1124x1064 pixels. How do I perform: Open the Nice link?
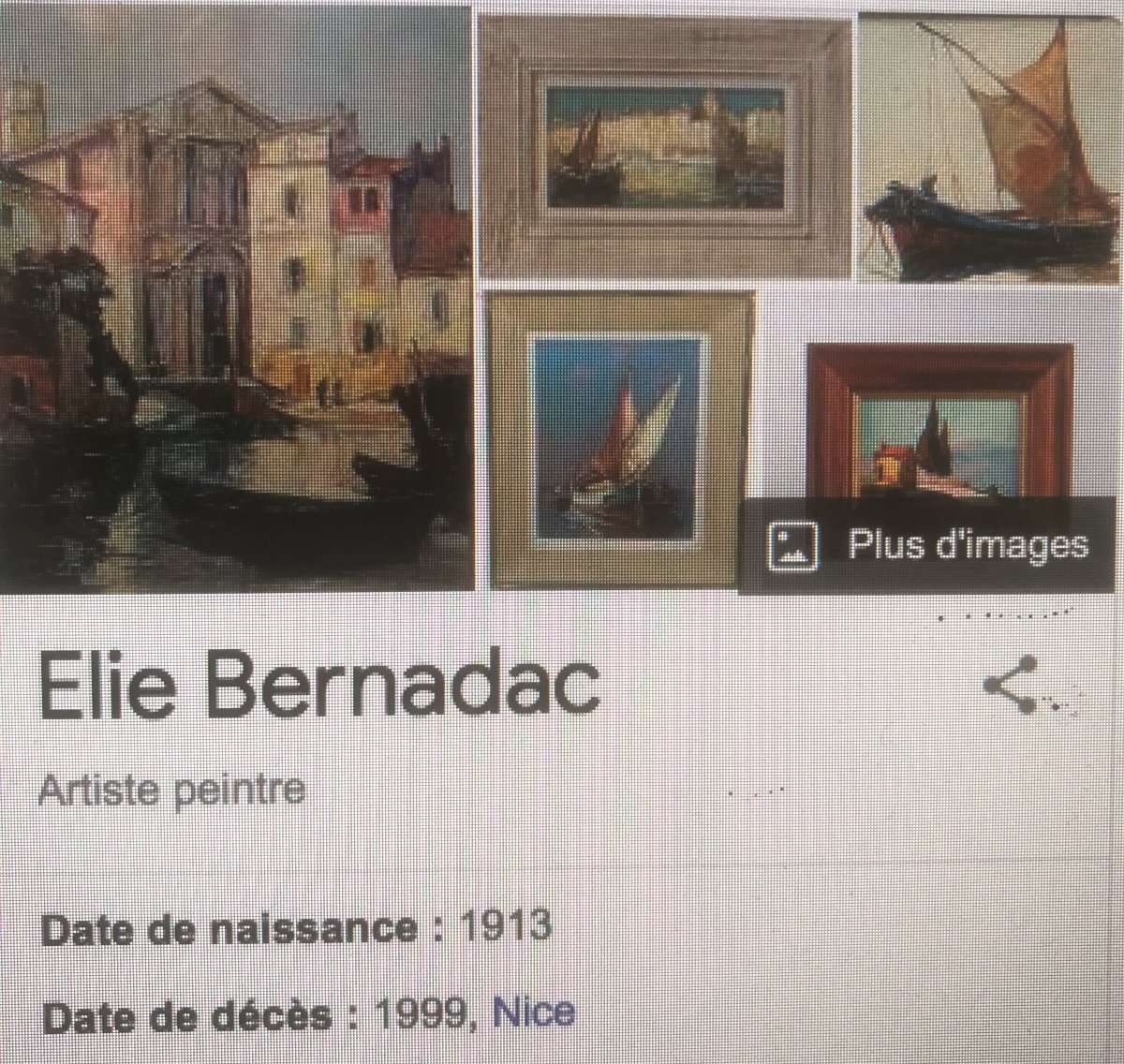533,1012
